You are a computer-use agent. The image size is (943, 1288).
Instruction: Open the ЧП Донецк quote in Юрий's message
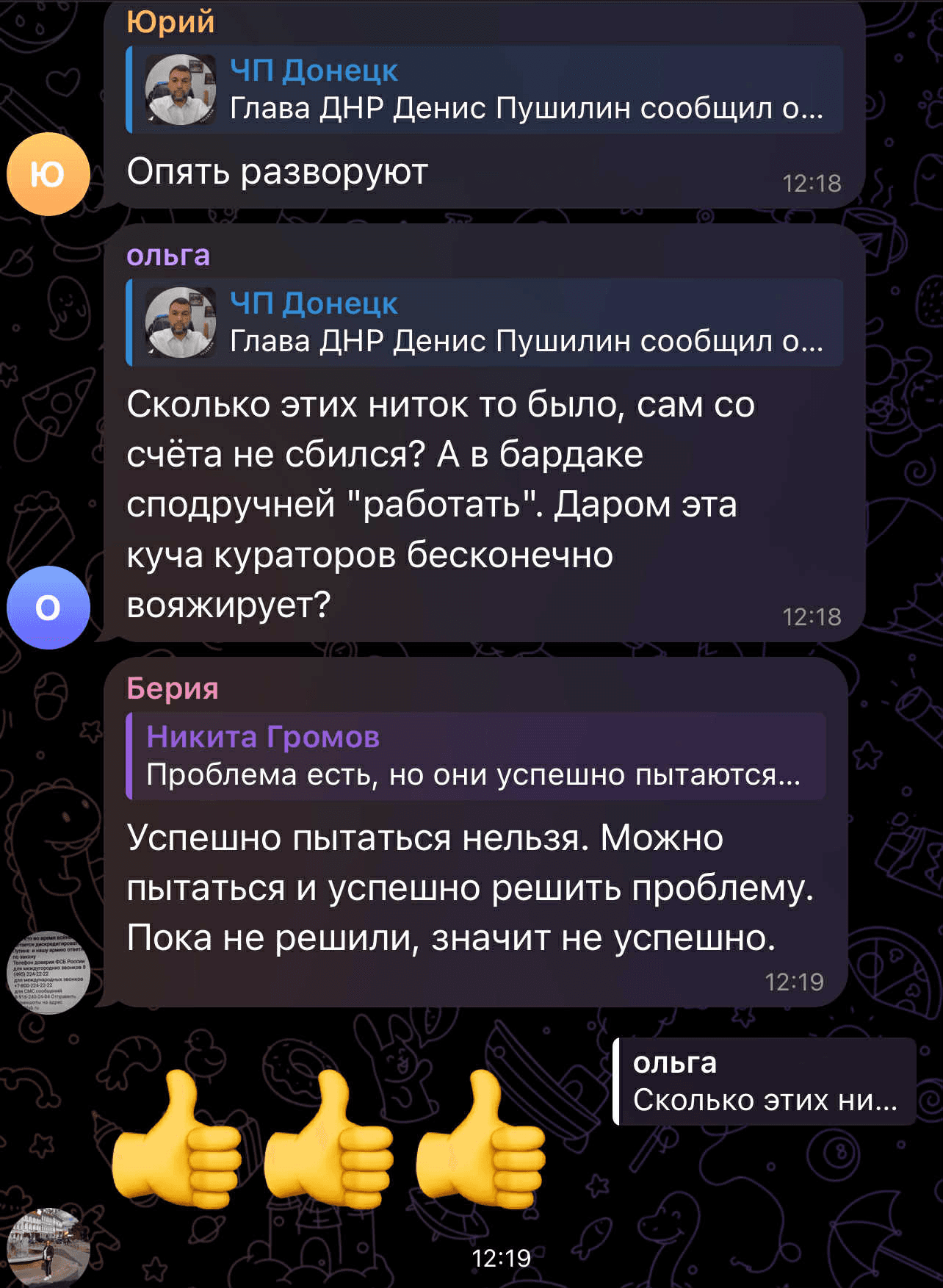point(485,90)
